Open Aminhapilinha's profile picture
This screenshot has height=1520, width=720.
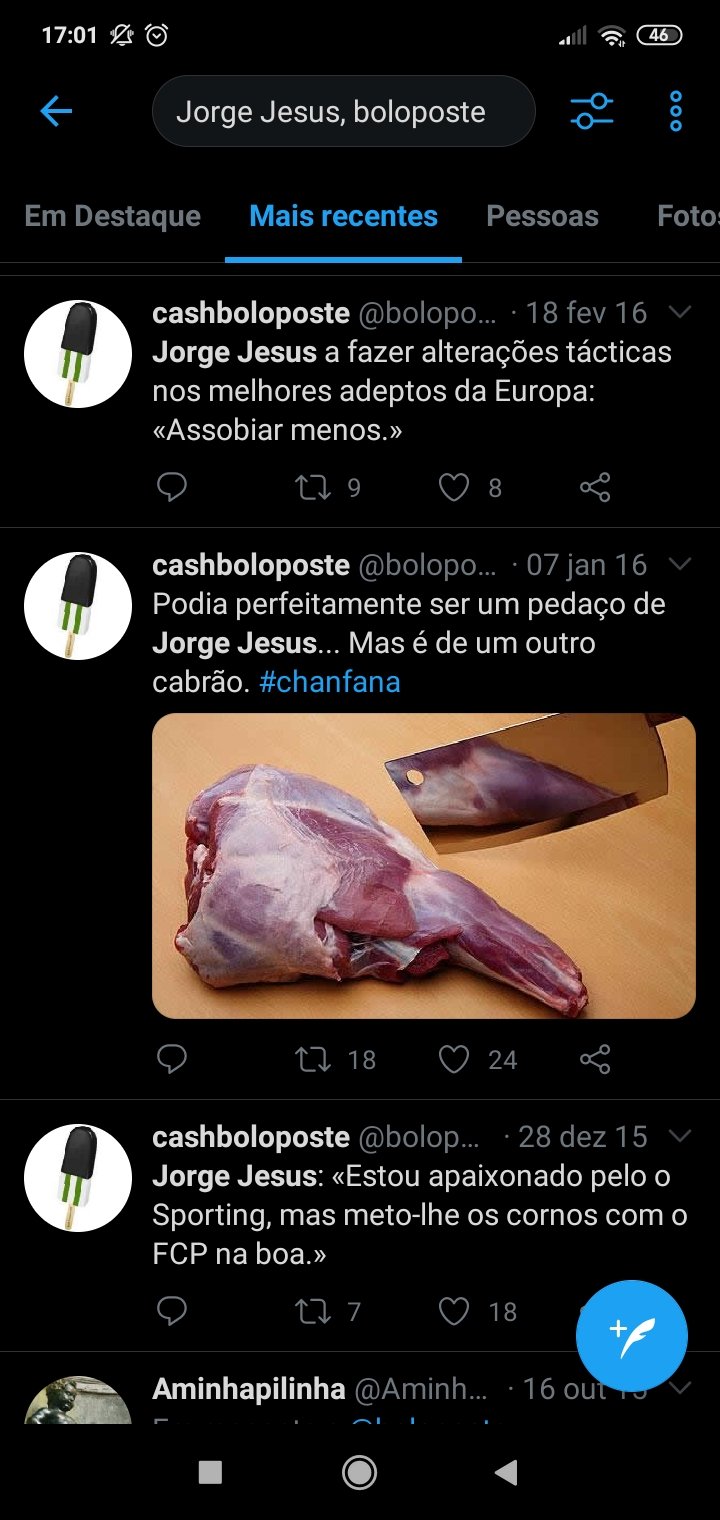78,1400
